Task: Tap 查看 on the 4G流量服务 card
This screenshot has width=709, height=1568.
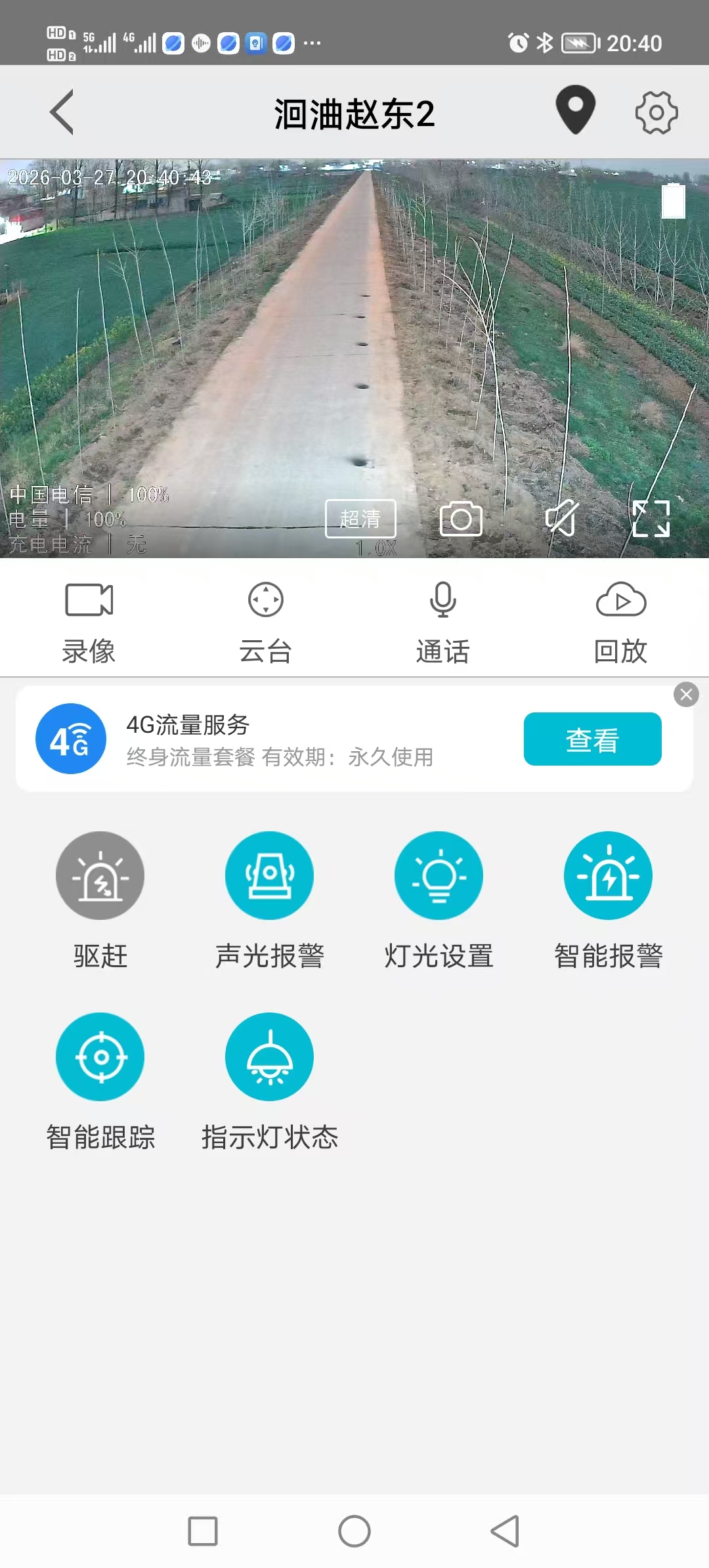Action: pyautogui.click(x=592, y=739)
